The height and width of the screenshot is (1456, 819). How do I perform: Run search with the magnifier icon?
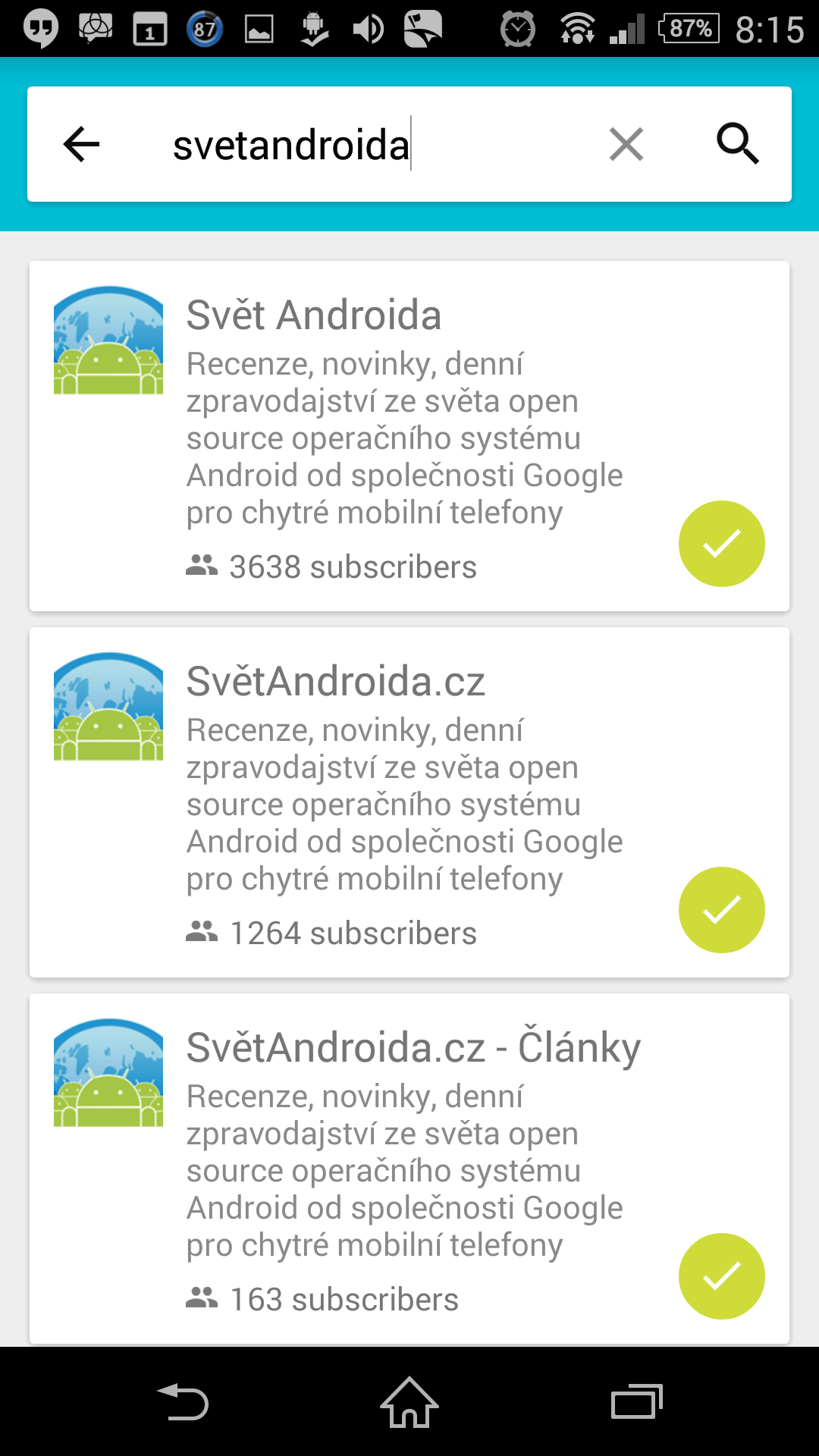(x=738, y=144)
